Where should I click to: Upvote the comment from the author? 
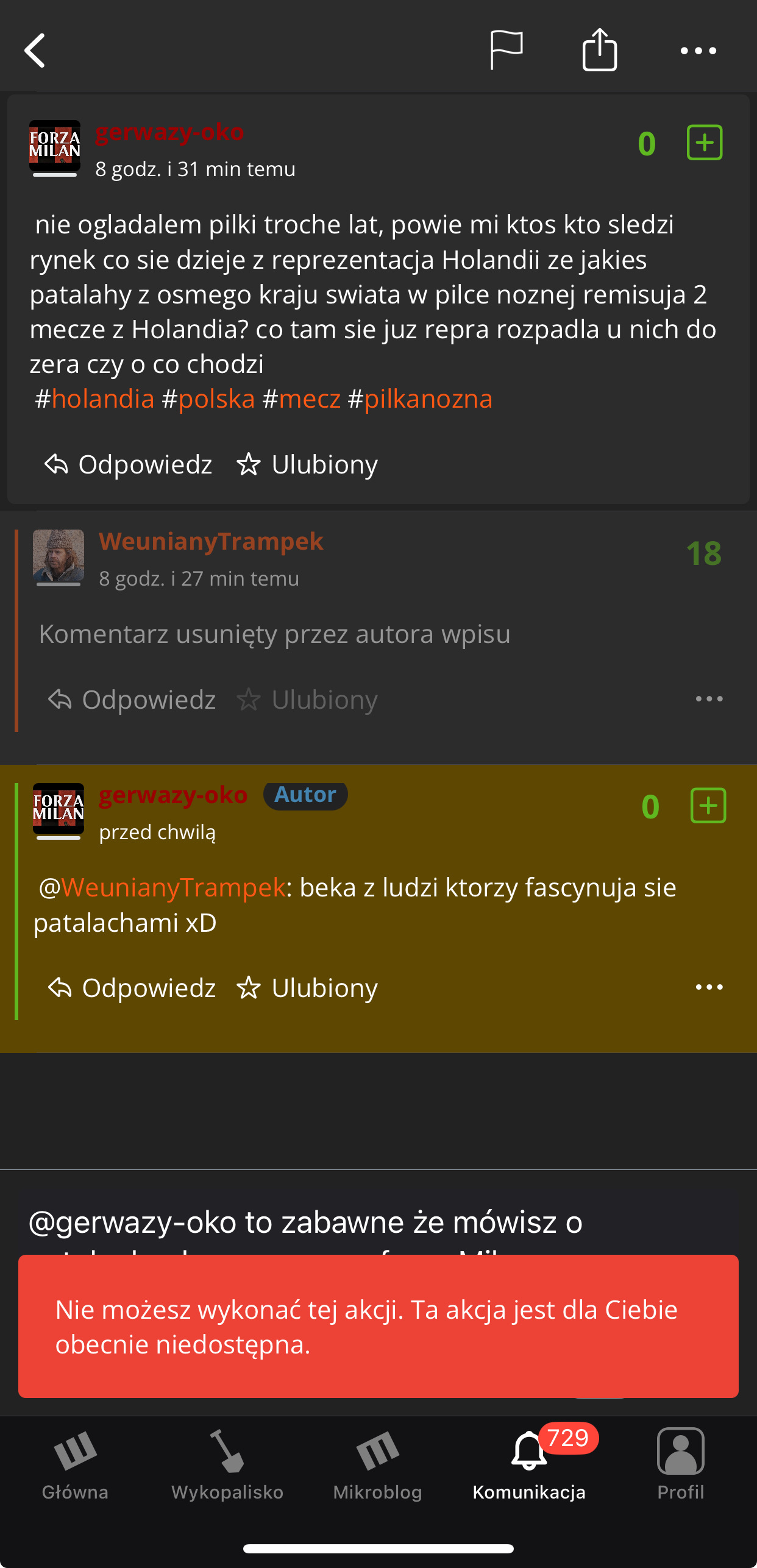[x=708, y=806]
